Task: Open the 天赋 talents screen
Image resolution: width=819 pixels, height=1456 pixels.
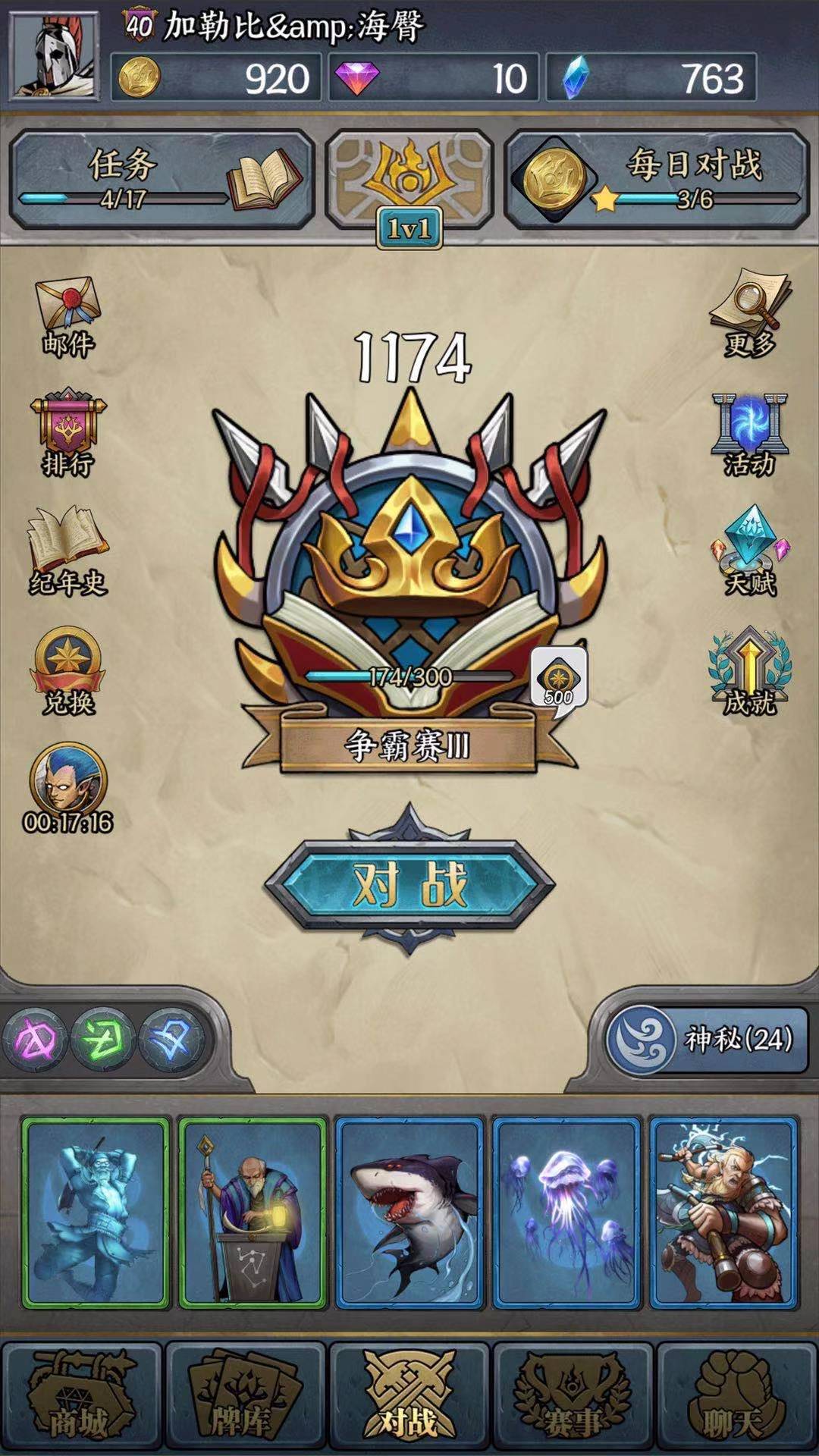Action: tap(750, 551)
